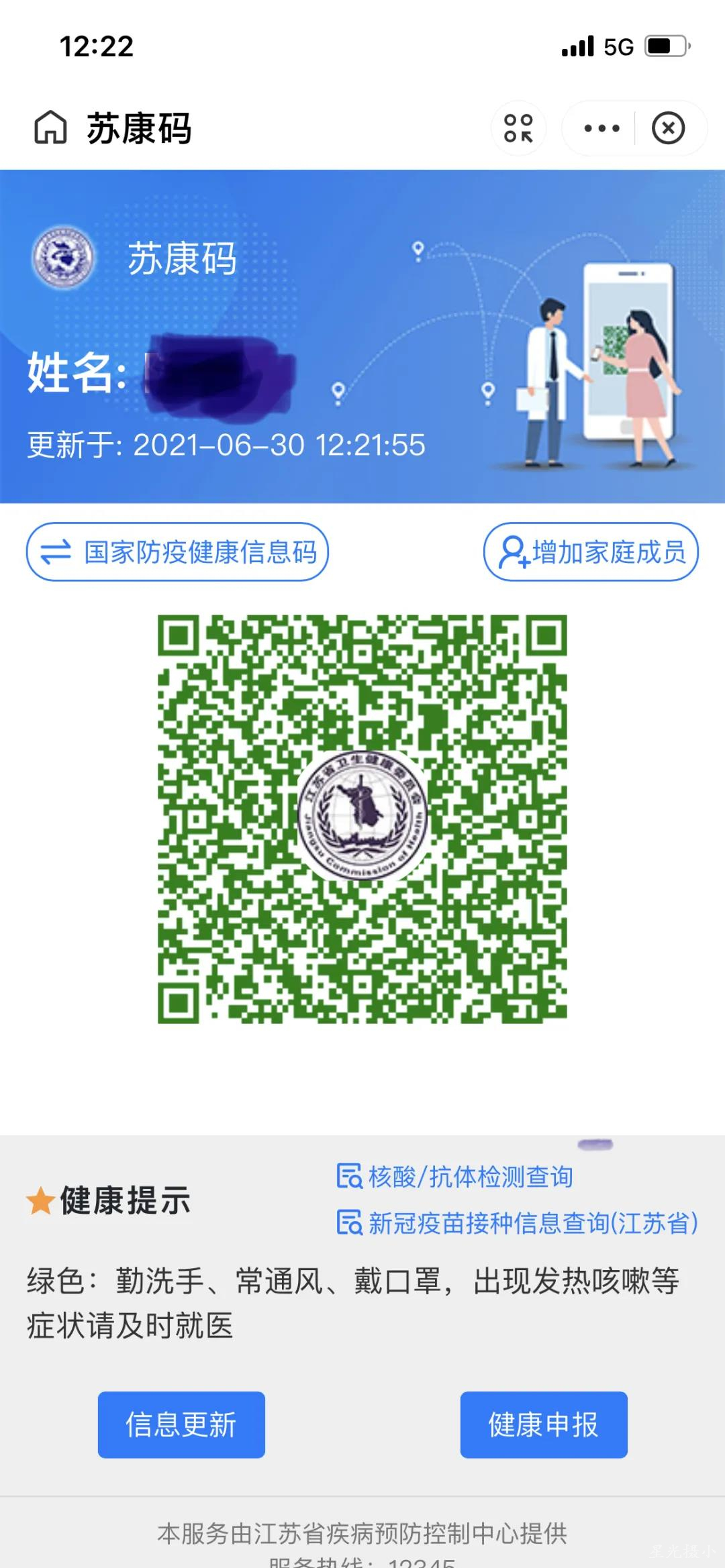The width and height of the screenshot is (725, 1568).
Task: Go to the home icon beside 苏康码
Action: pyautogui.click(x=51, y=127)
